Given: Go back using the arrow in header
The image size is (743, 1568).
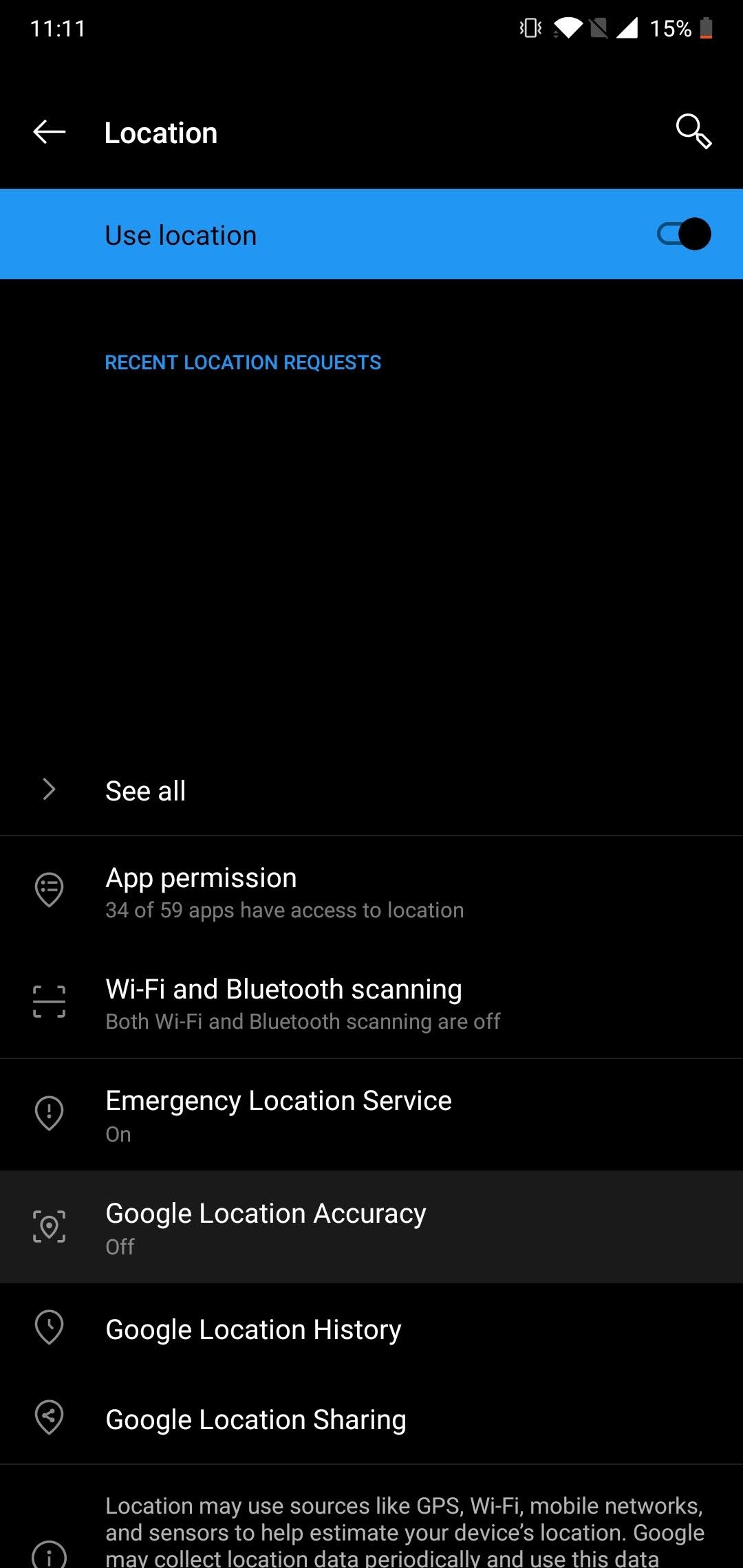Looking at the screenshot, I should click(50, 132).
